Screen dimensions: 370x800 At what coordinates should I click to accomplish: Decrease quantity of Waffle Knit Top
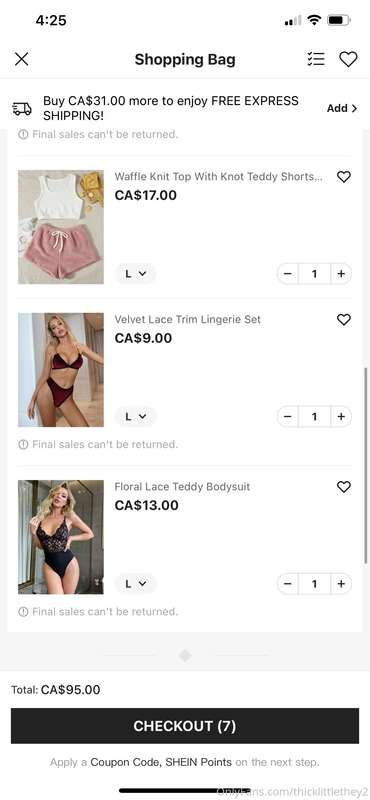tap(288, 274)
